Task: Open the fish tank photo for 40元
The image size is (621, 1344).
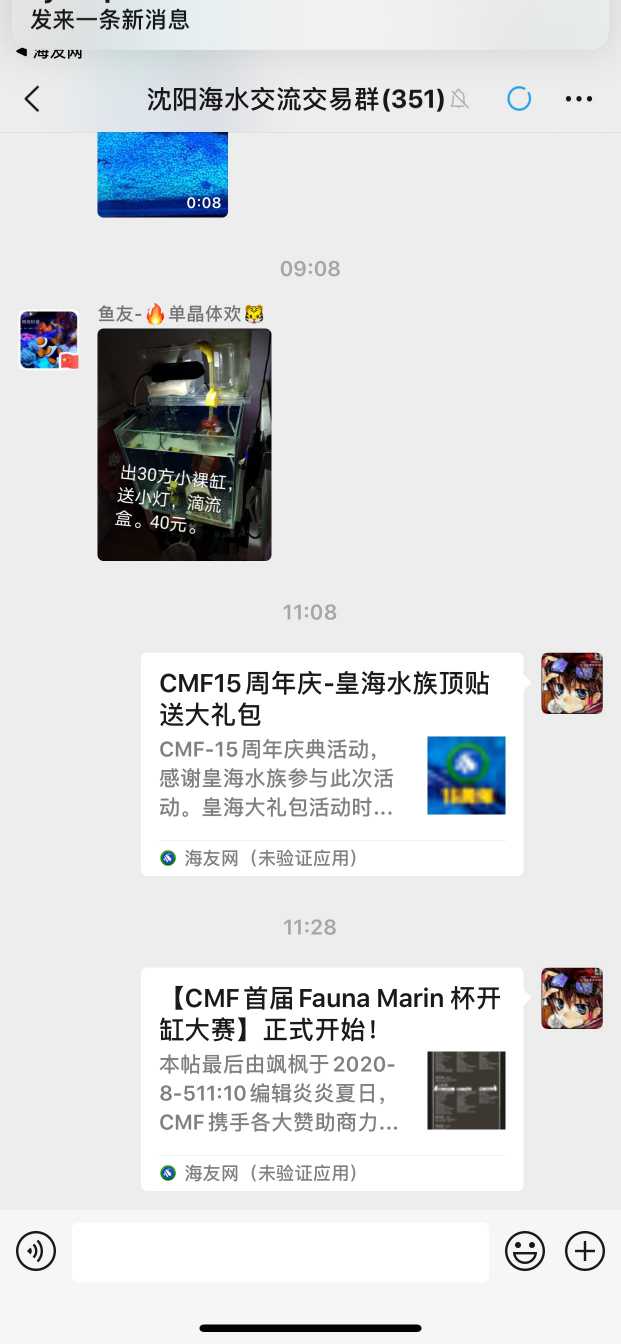Action: 184,445
